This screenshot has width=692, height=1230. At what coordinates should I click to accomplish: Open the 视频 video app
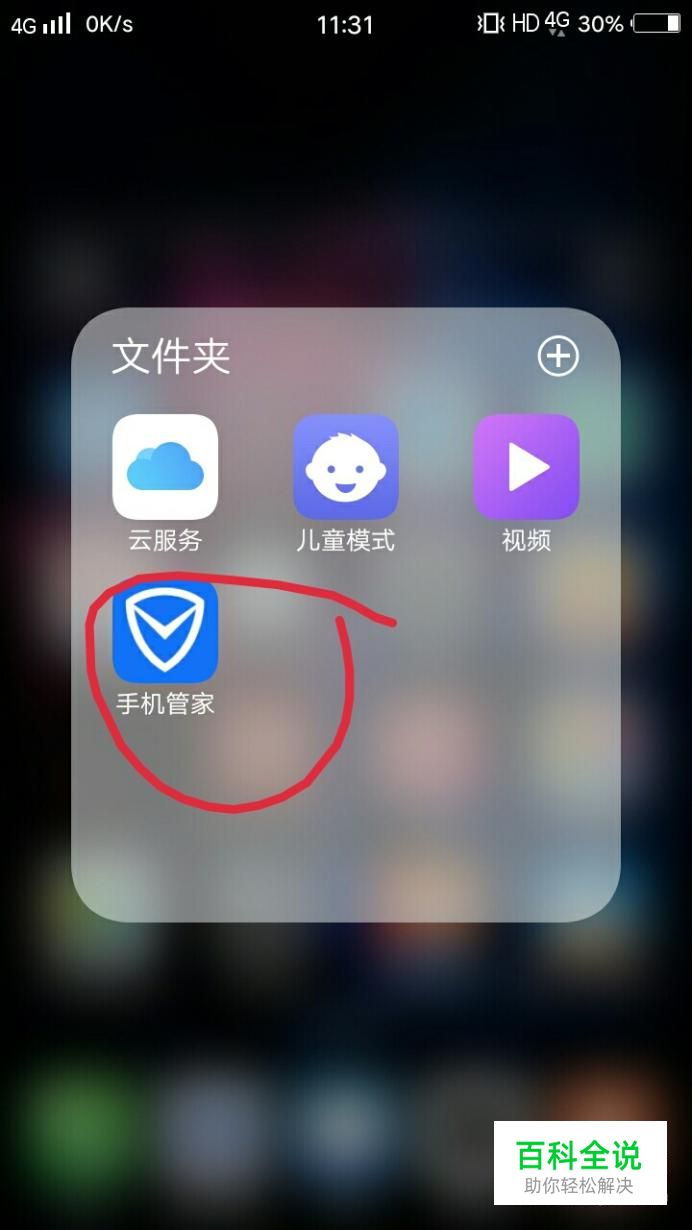pyautogui.click(x=526, y=467)
